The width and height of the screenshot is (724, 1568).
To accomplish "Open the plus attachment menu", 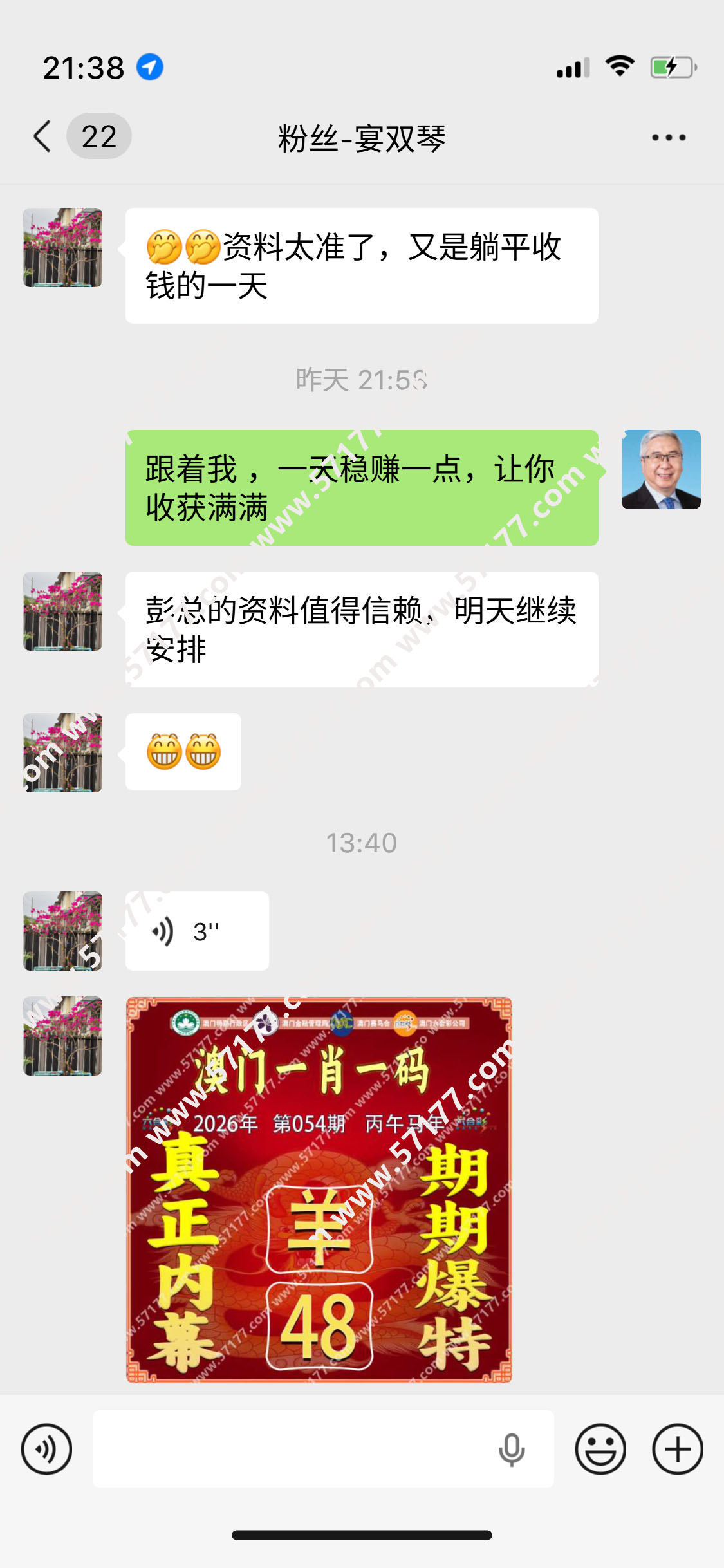I will [x=677, y=1449].
